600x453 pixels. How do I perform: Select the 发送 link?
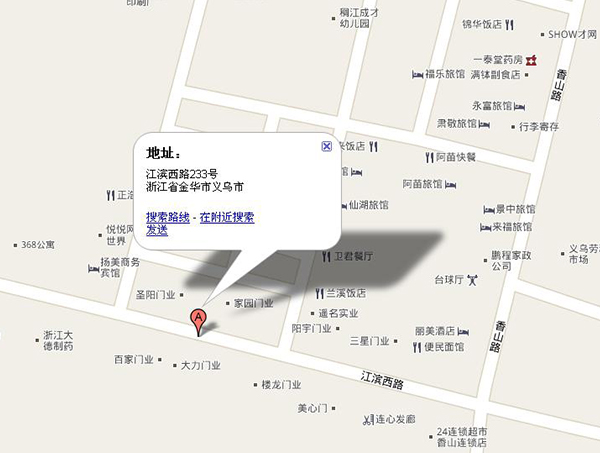(156, 230)
